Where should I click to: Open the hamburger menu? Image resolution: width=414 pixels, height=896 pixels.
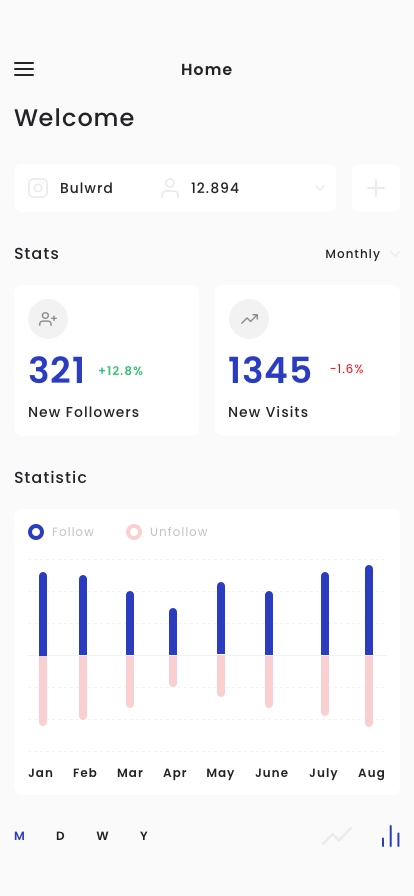[24, 69]
